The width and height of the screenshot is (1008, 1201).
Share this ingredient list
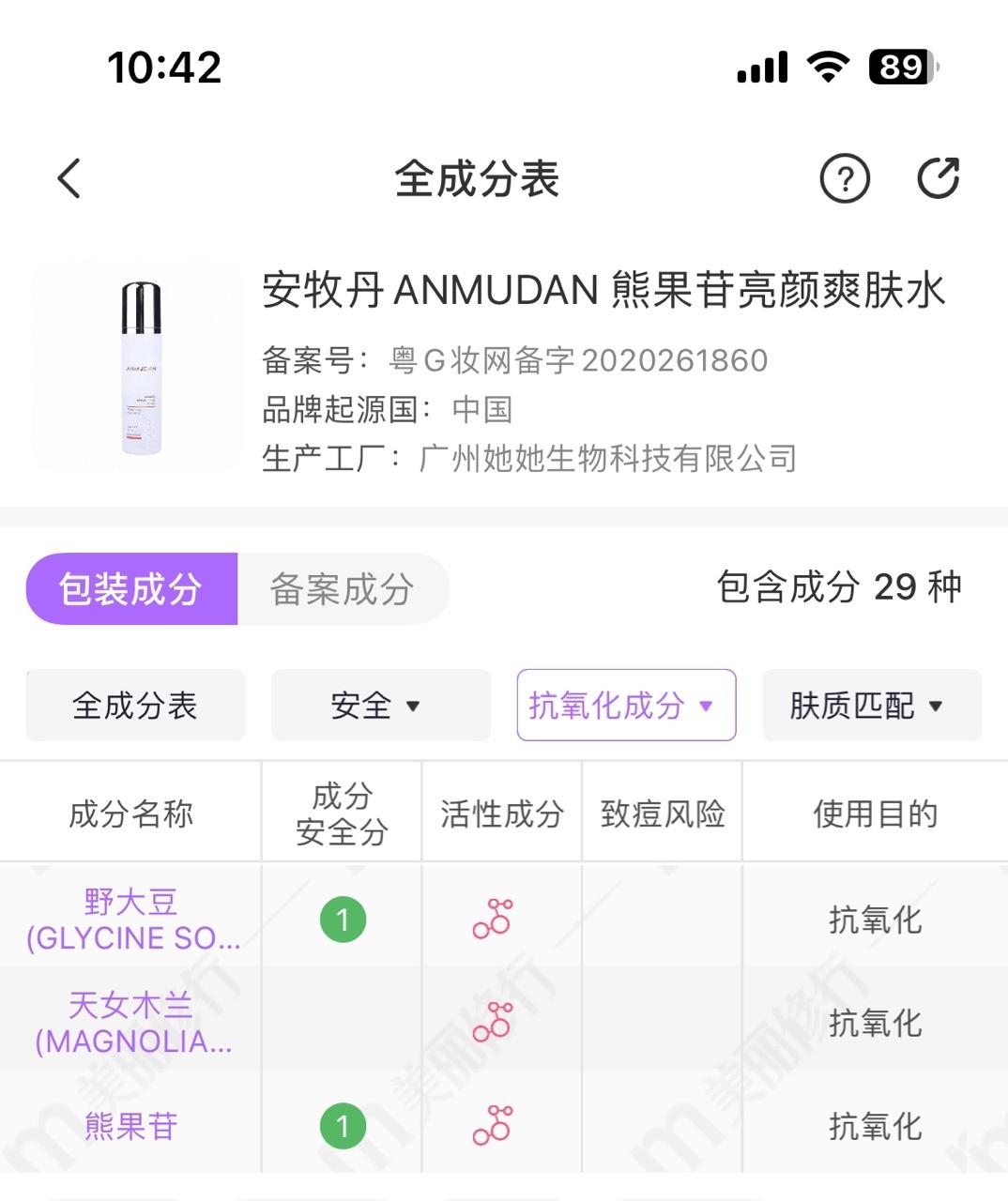tap(938, 178)
